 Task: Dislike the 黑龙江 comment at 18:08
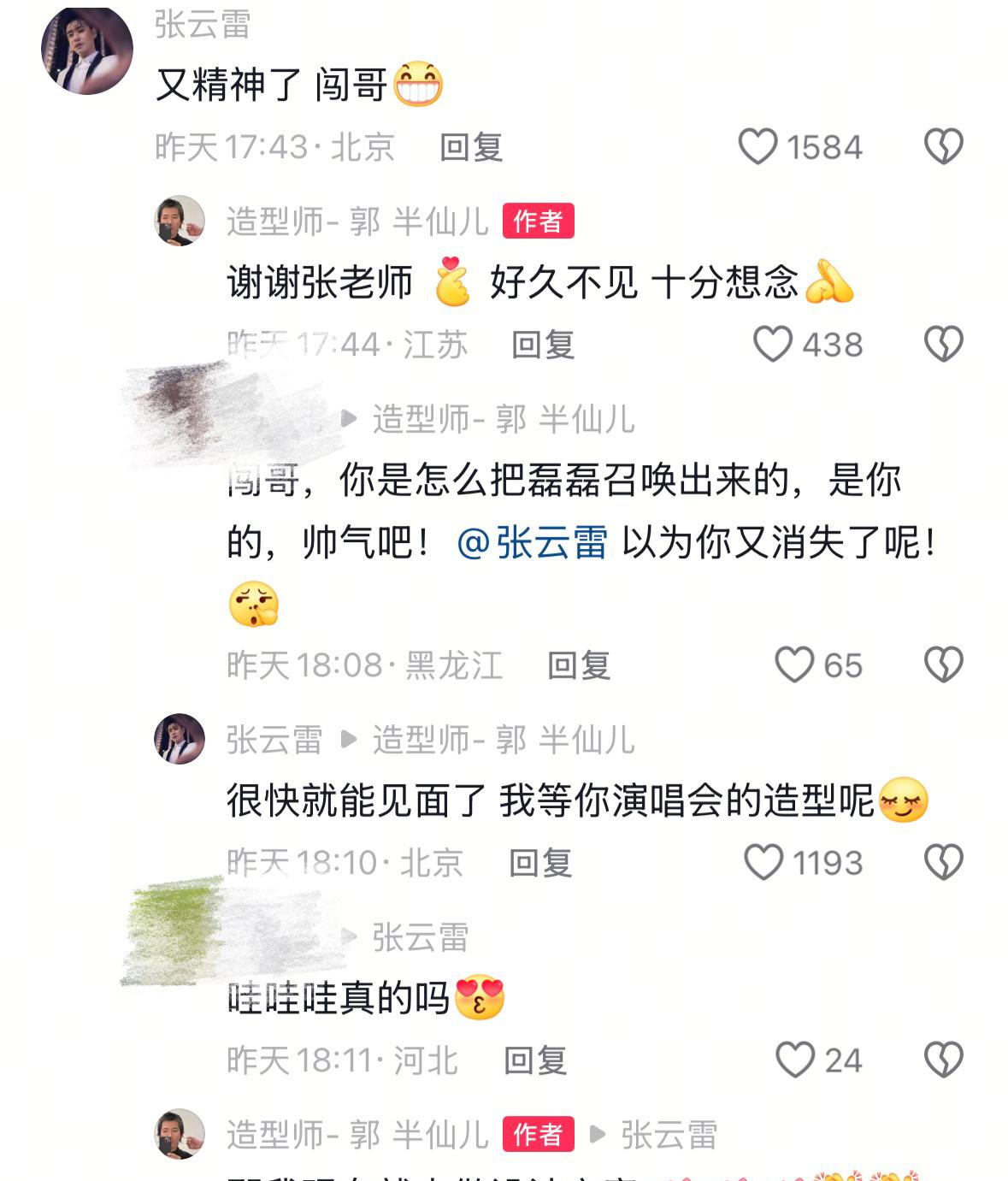tap(943, 665)
